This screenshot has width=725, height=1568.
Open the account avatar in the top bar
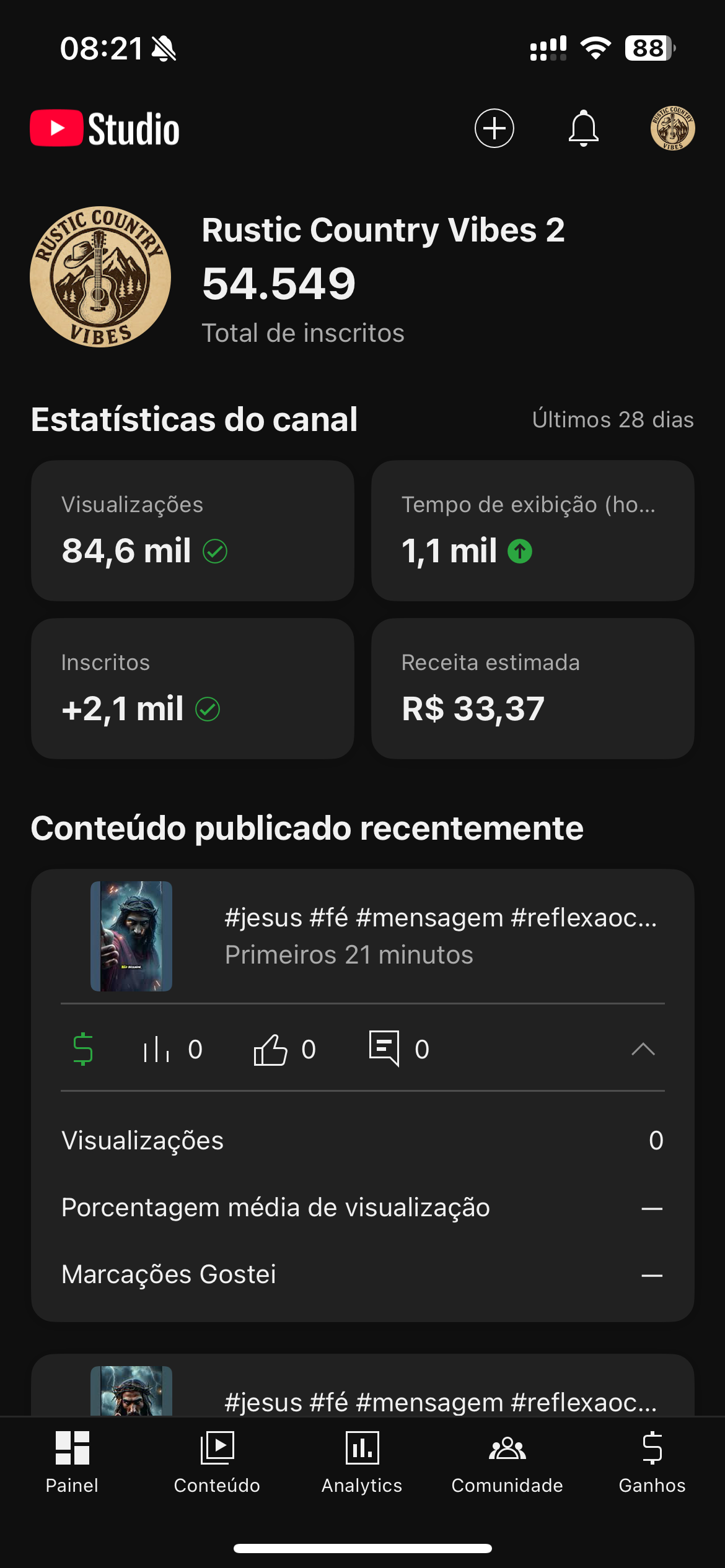click(x=672, y=128)
